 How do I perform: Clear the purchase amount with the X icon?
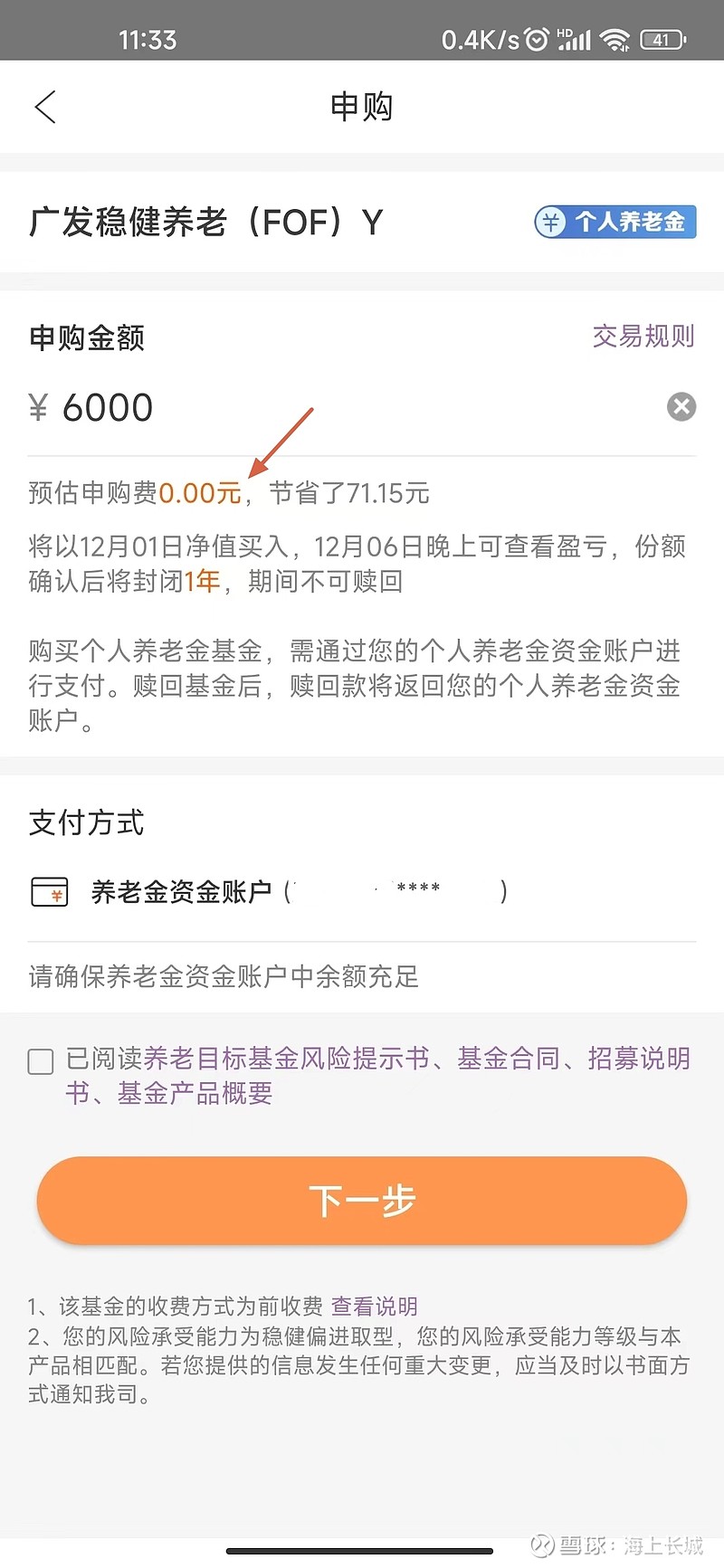click(681, 406)
